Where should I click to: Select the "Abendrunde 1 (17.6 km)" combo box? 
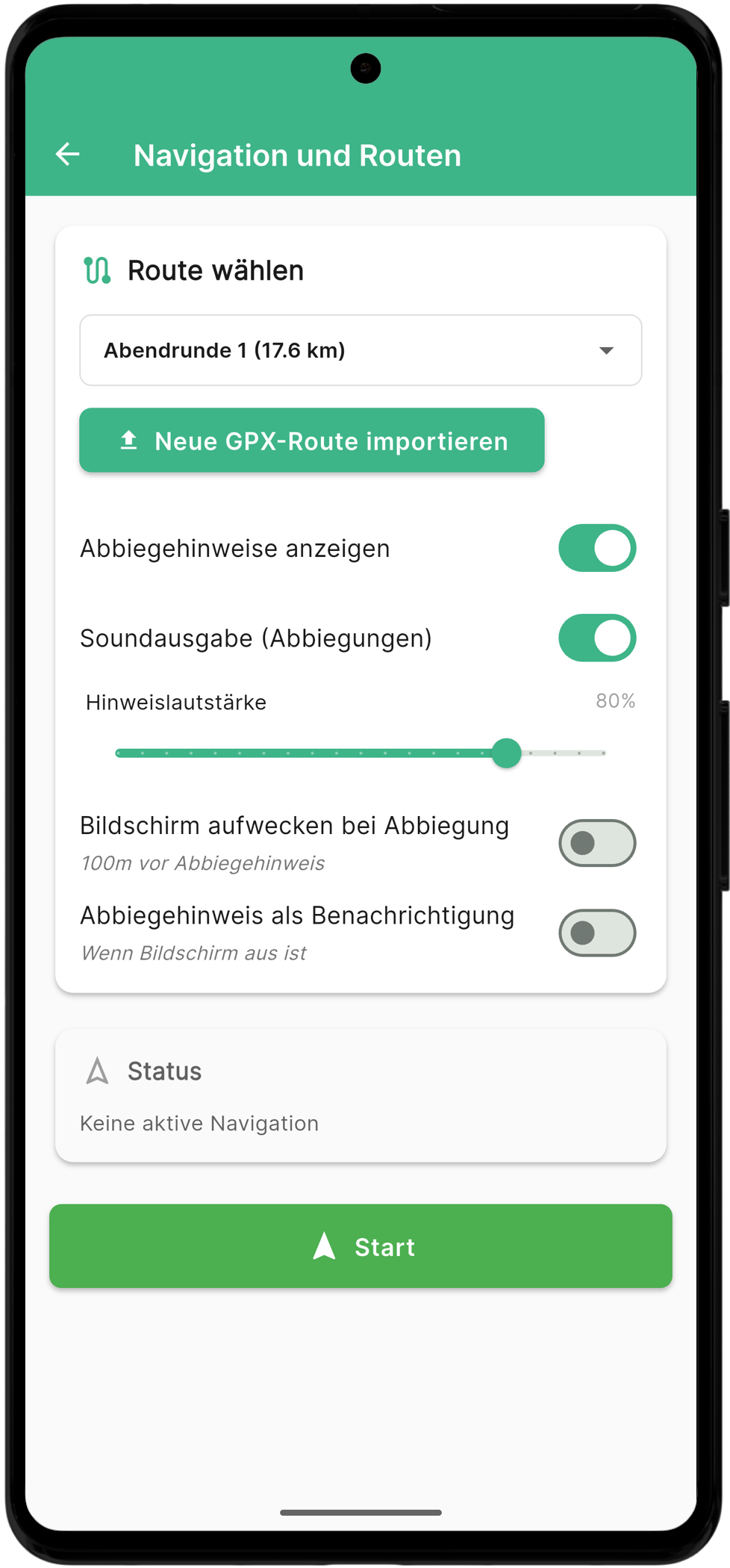[x=361, y=350]
